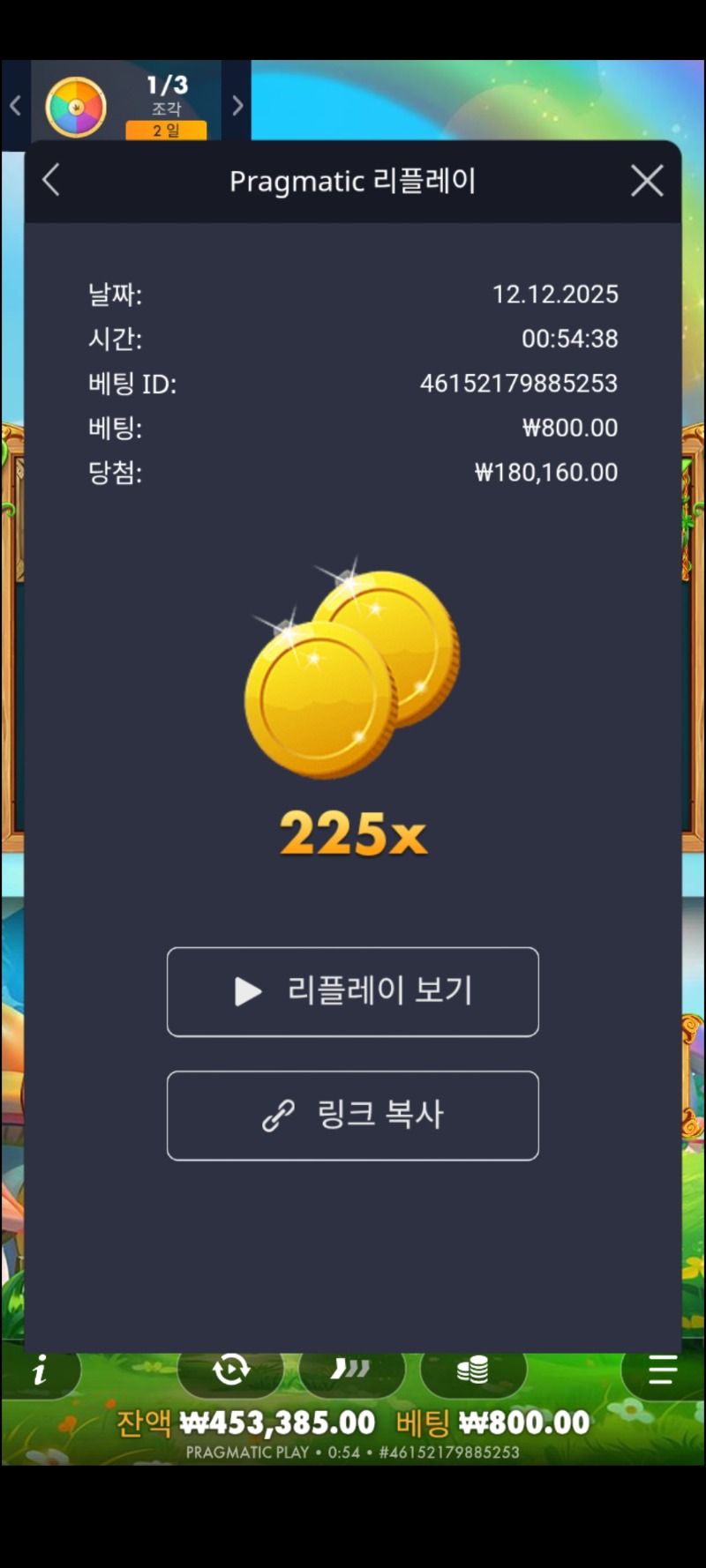Go back using the left arrow in the header
This screenshot has width=706, height=1568.
pos(50,180)
